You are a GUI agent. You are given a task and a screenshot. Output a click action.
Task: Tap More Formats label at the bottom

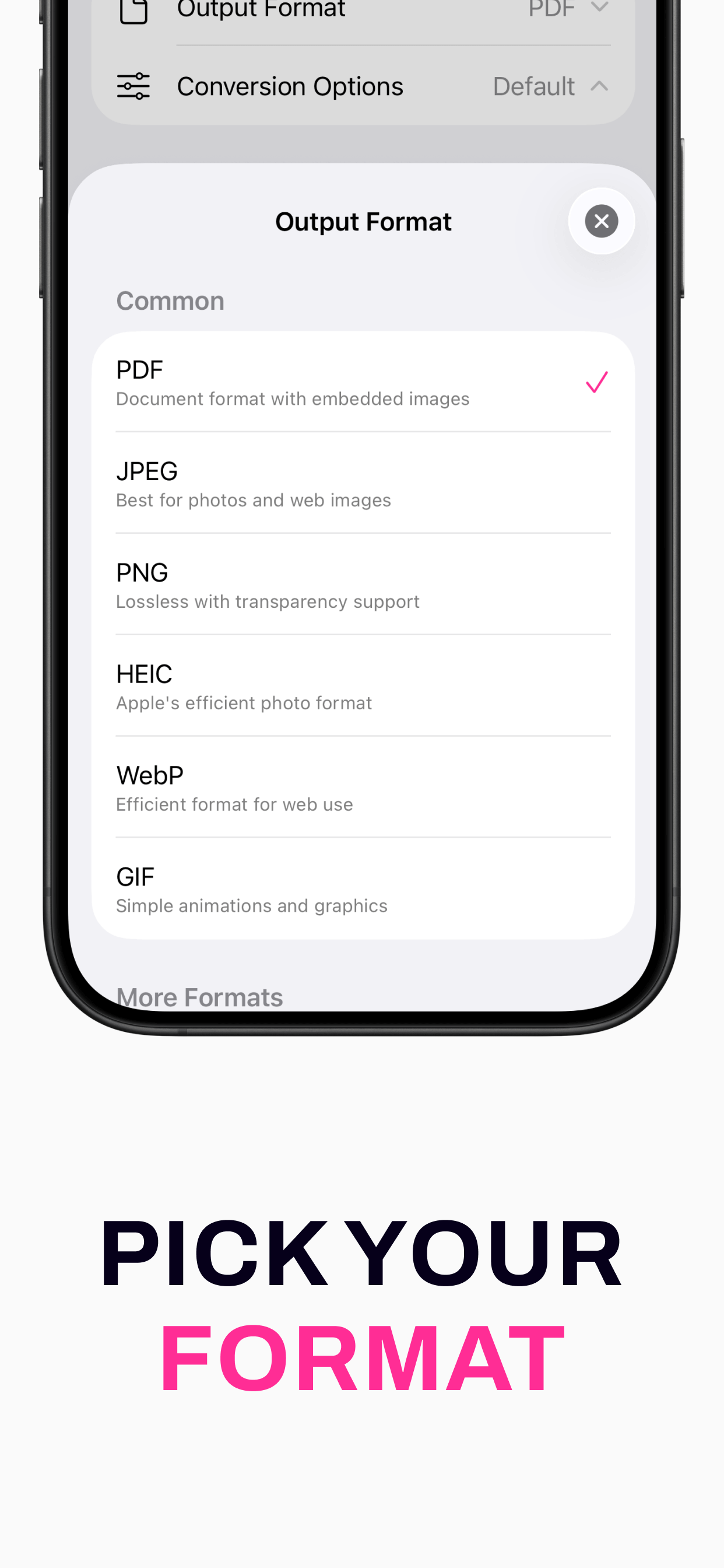tap(199, 996)
